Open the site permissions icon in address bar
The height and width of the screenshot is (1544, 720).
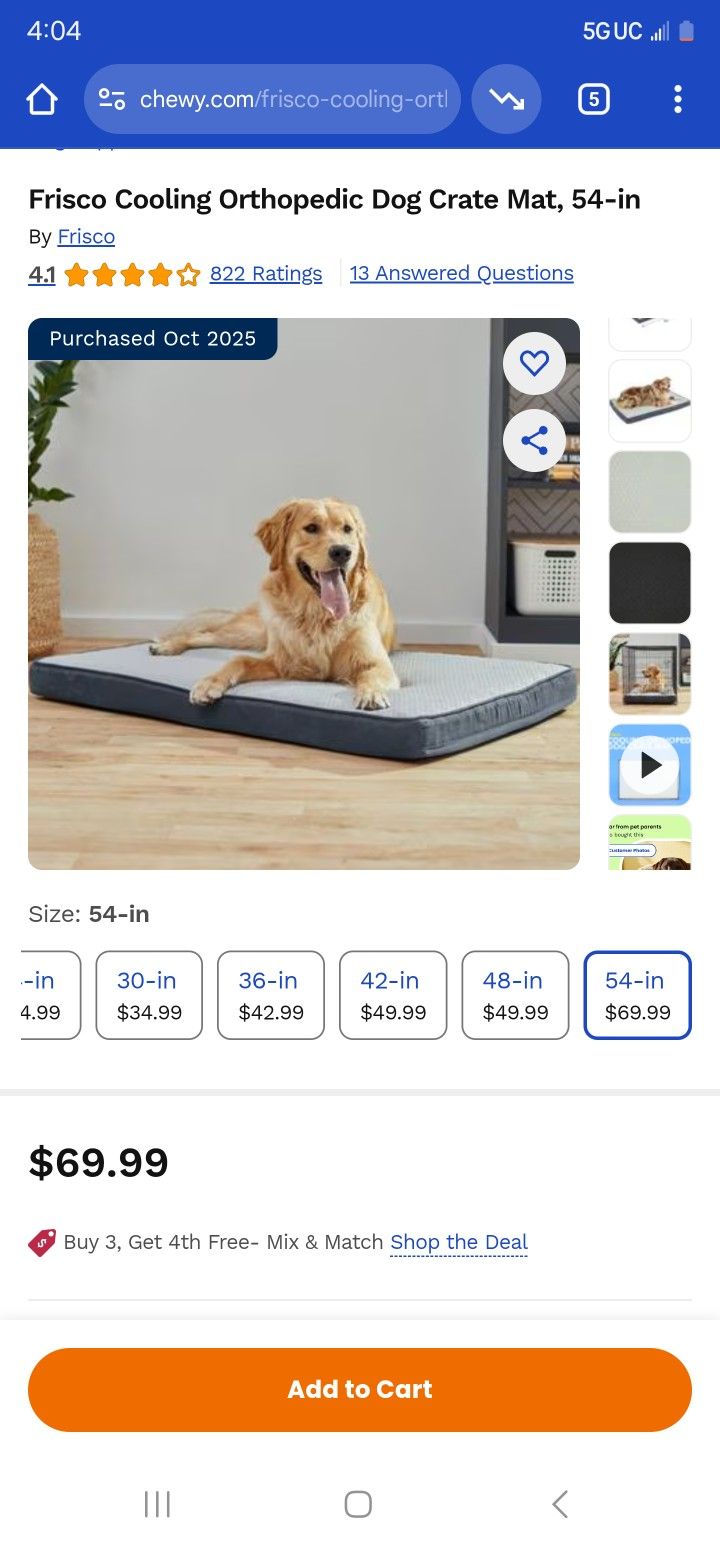tap(112, 99)
